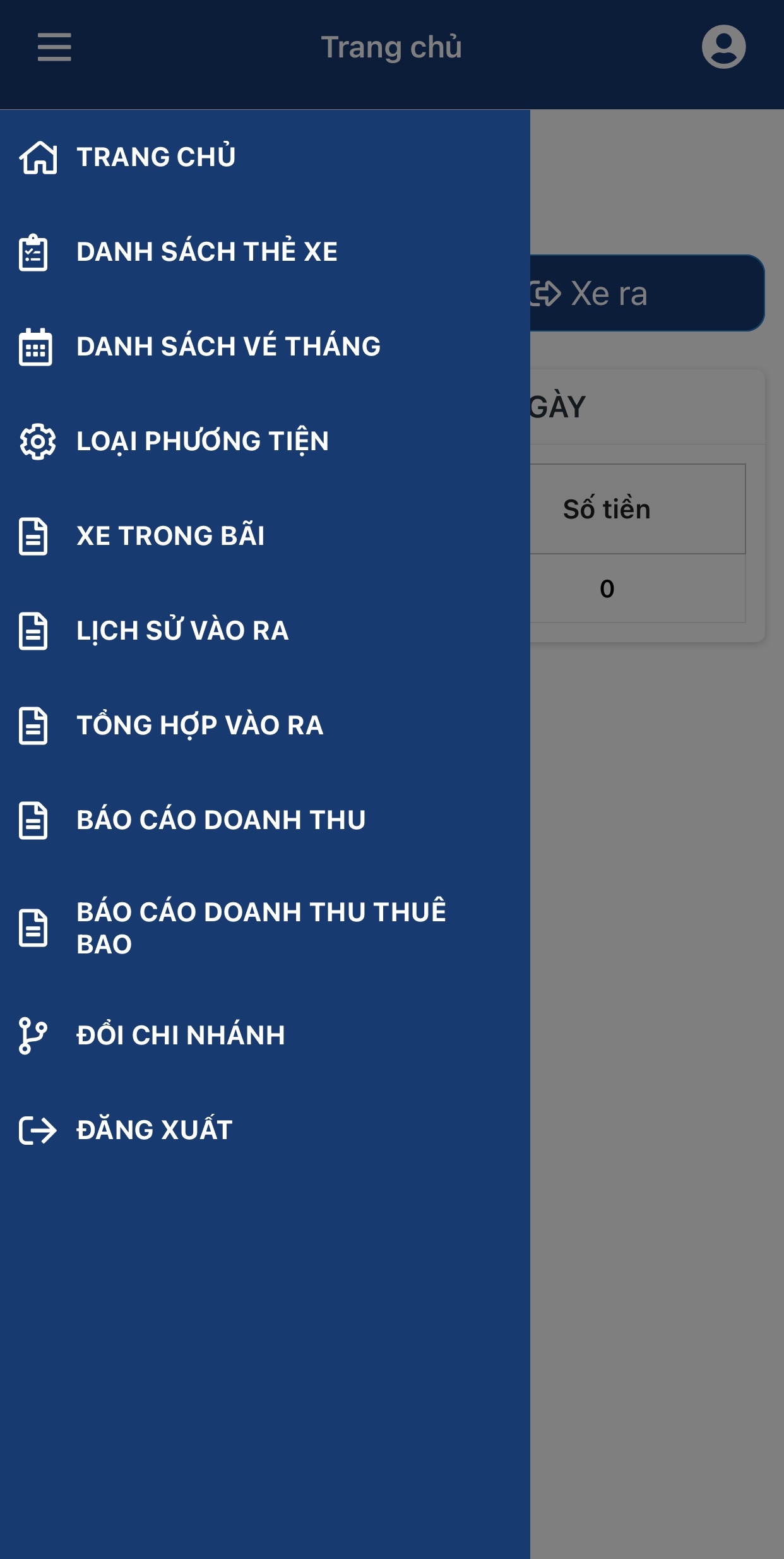Open the user profile icon
The width and height of the screenshot is (784, 1559).
(723, 47)
